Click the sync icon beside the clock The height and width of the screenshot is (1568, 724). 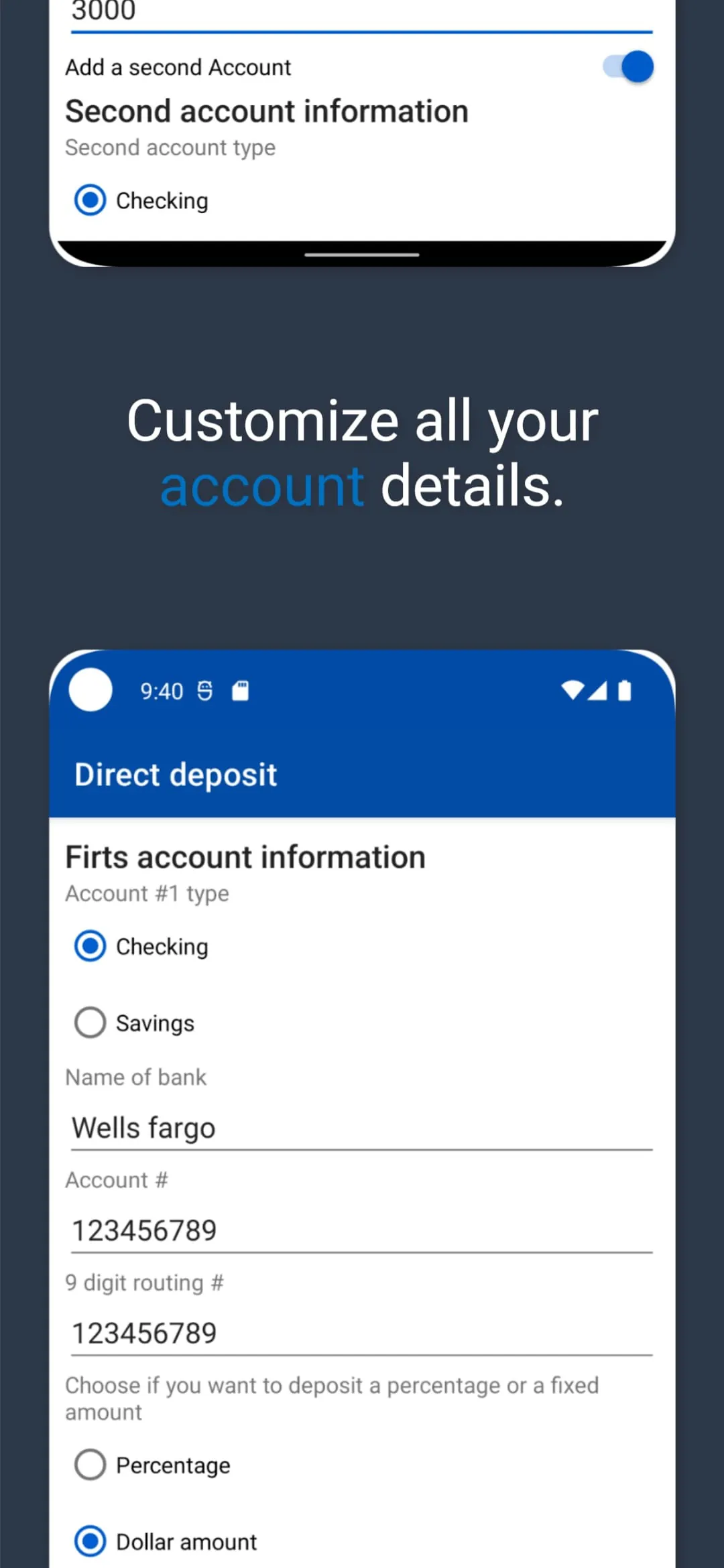204,691
